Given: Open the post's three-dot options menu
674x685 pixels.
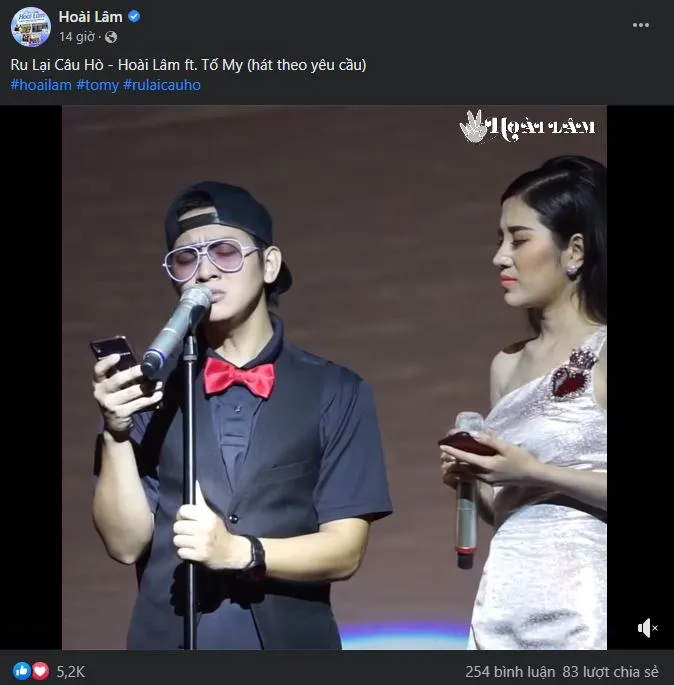Looking at the screenshot, I should [x=641, y=25].
